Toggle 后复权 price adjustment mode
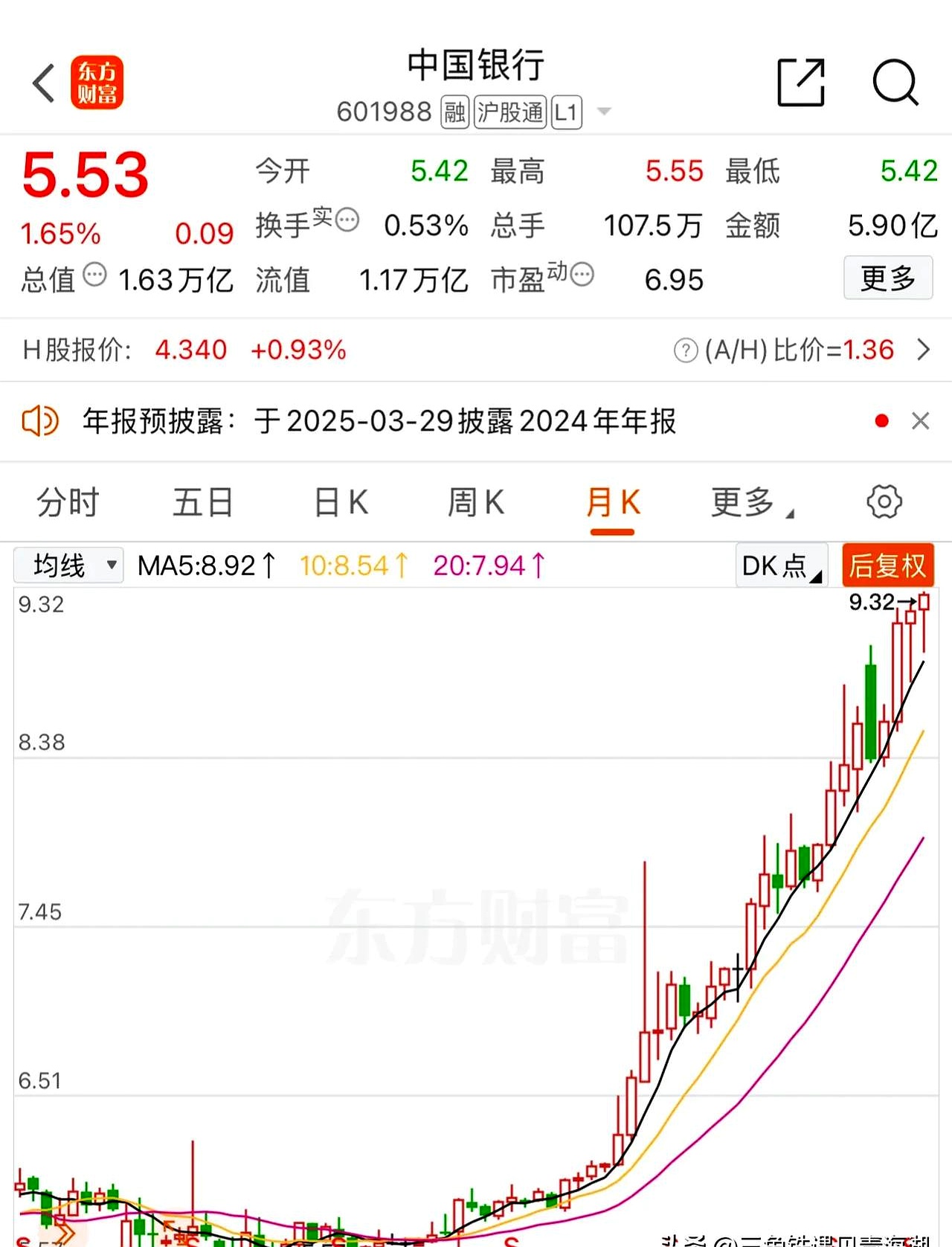This screenshot has width=952, height=1247. [x=887, y=565]
